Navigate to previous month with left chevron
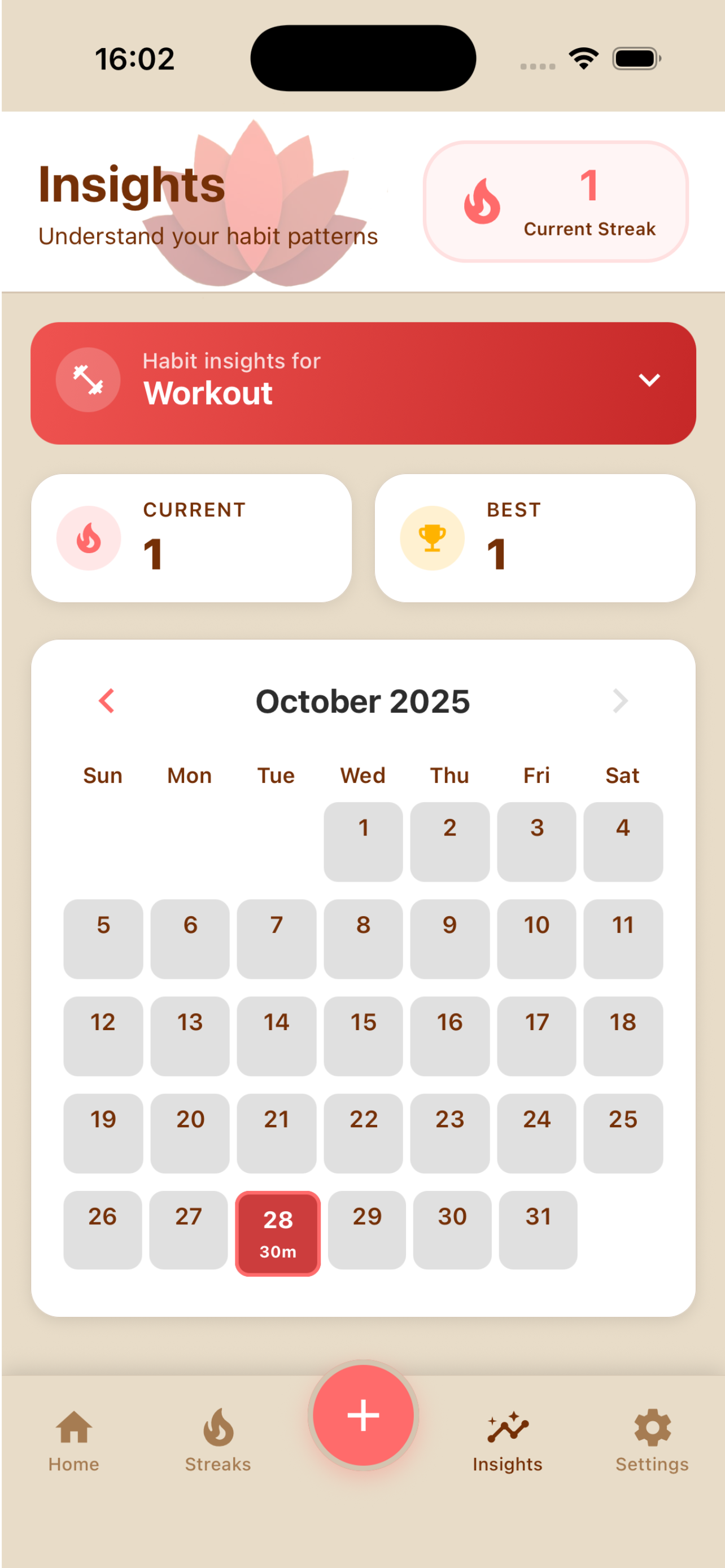 click(106, 700)
